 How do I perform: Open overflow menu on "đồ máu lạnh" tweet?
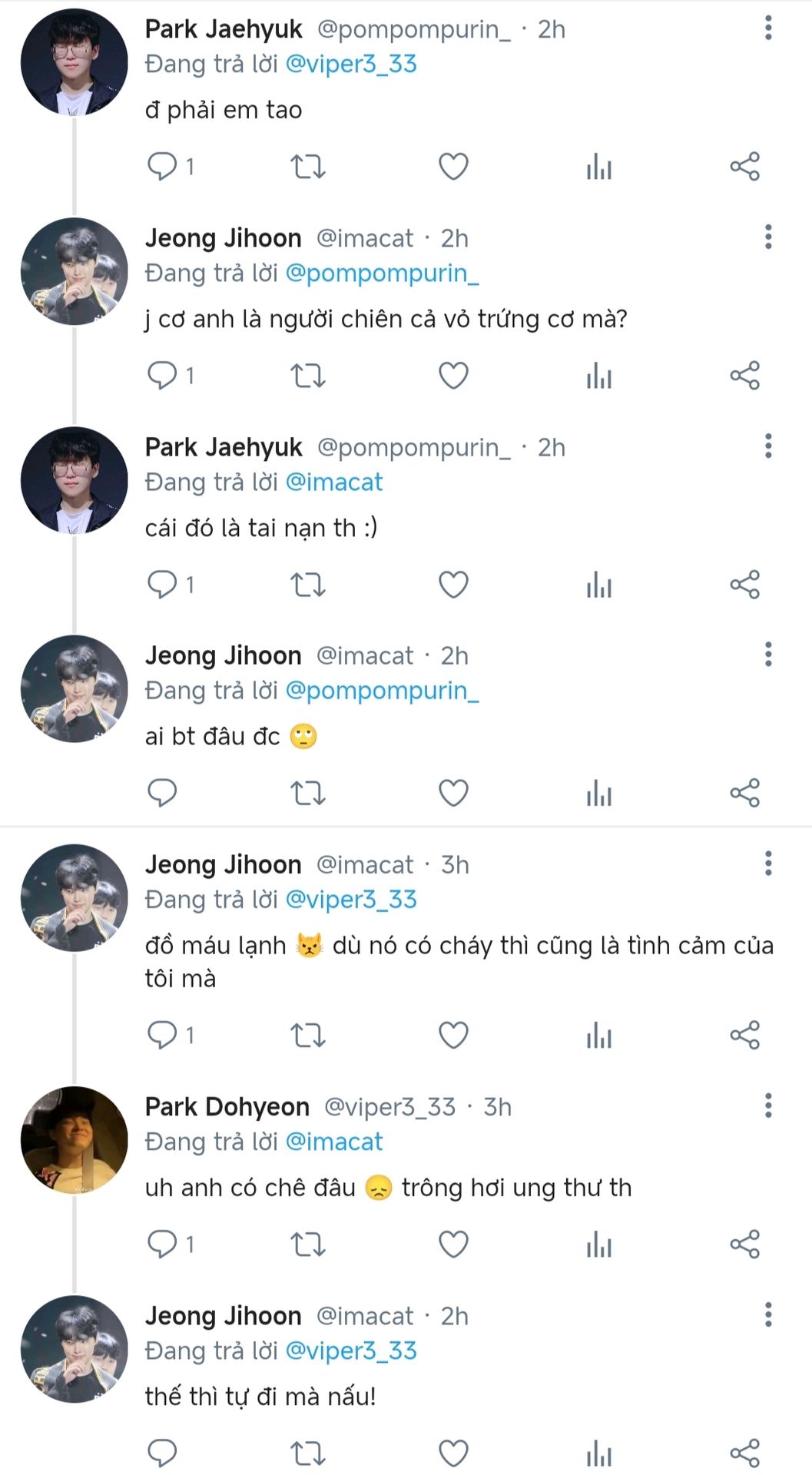(x=767, y=863)
